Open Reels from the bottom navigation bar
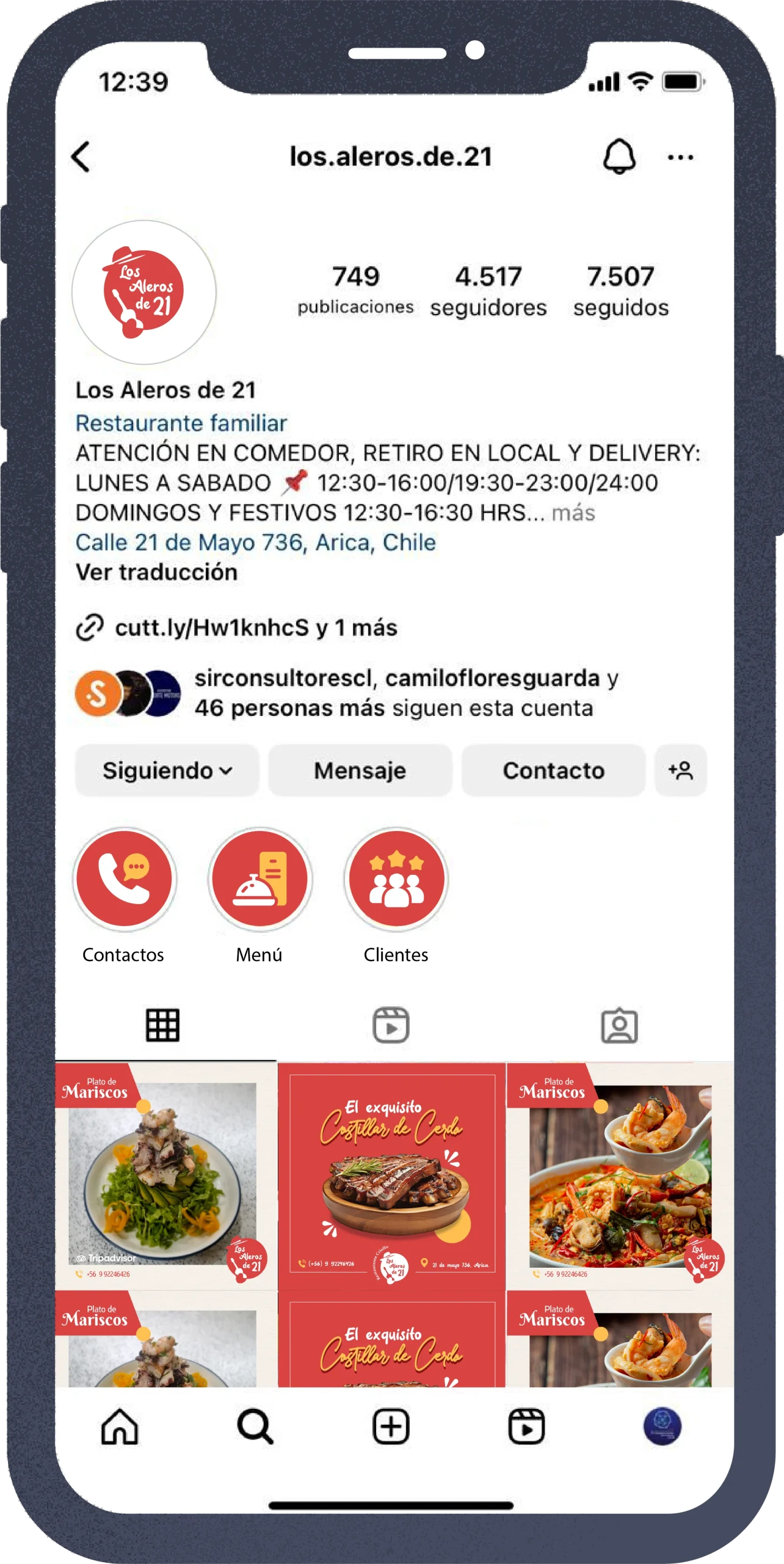Viewport: 784px width, 1564px height. tap(526, 1427)
